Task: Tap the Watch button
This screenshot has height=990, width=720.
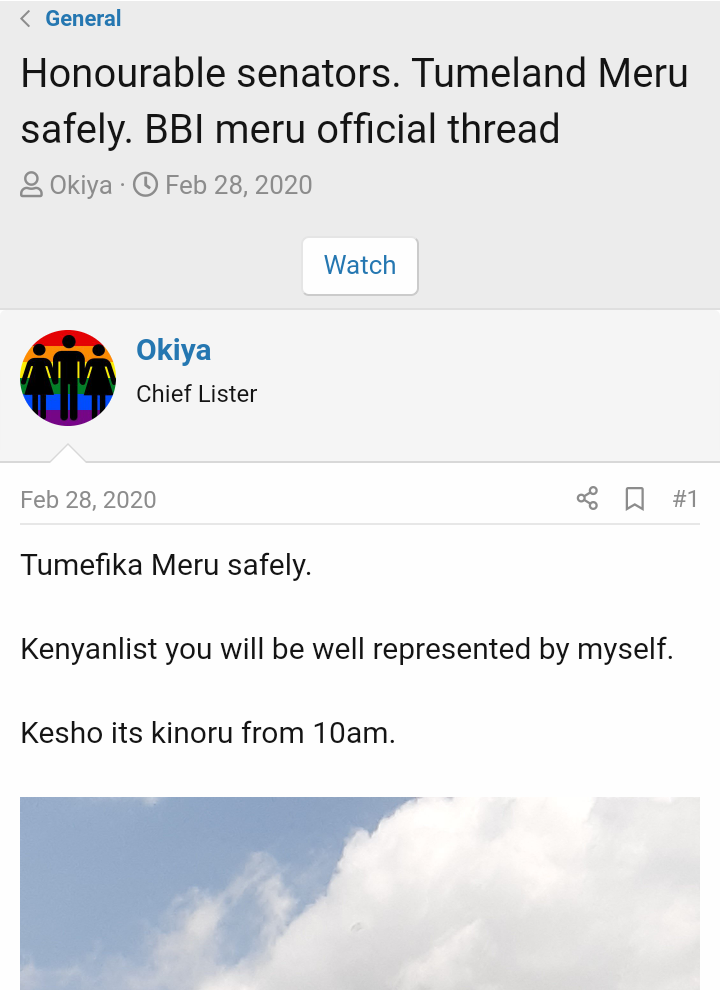Action: pyautogui.click(x=360, y=265)
